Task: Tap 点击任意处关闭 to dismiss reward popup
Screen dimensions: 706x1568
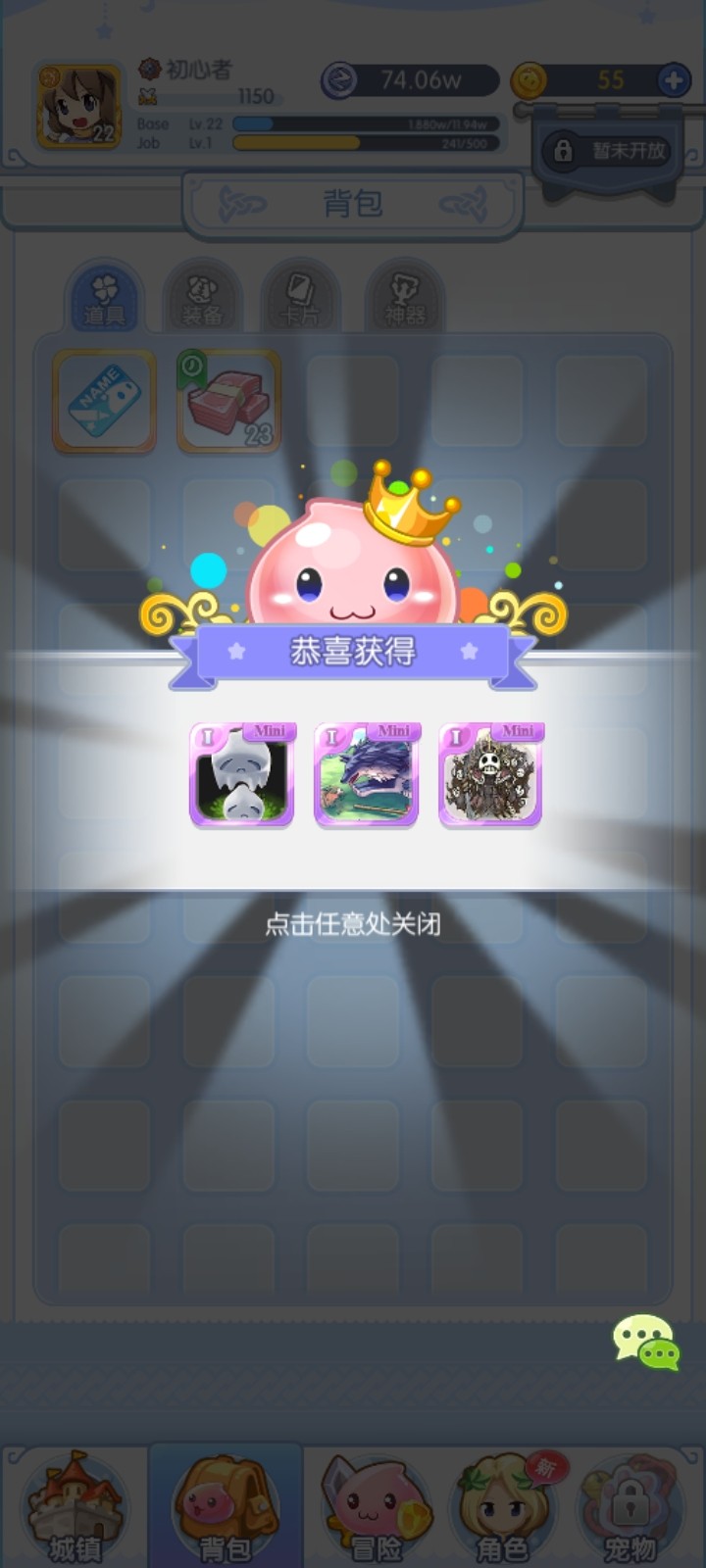Action: (352, 924)
